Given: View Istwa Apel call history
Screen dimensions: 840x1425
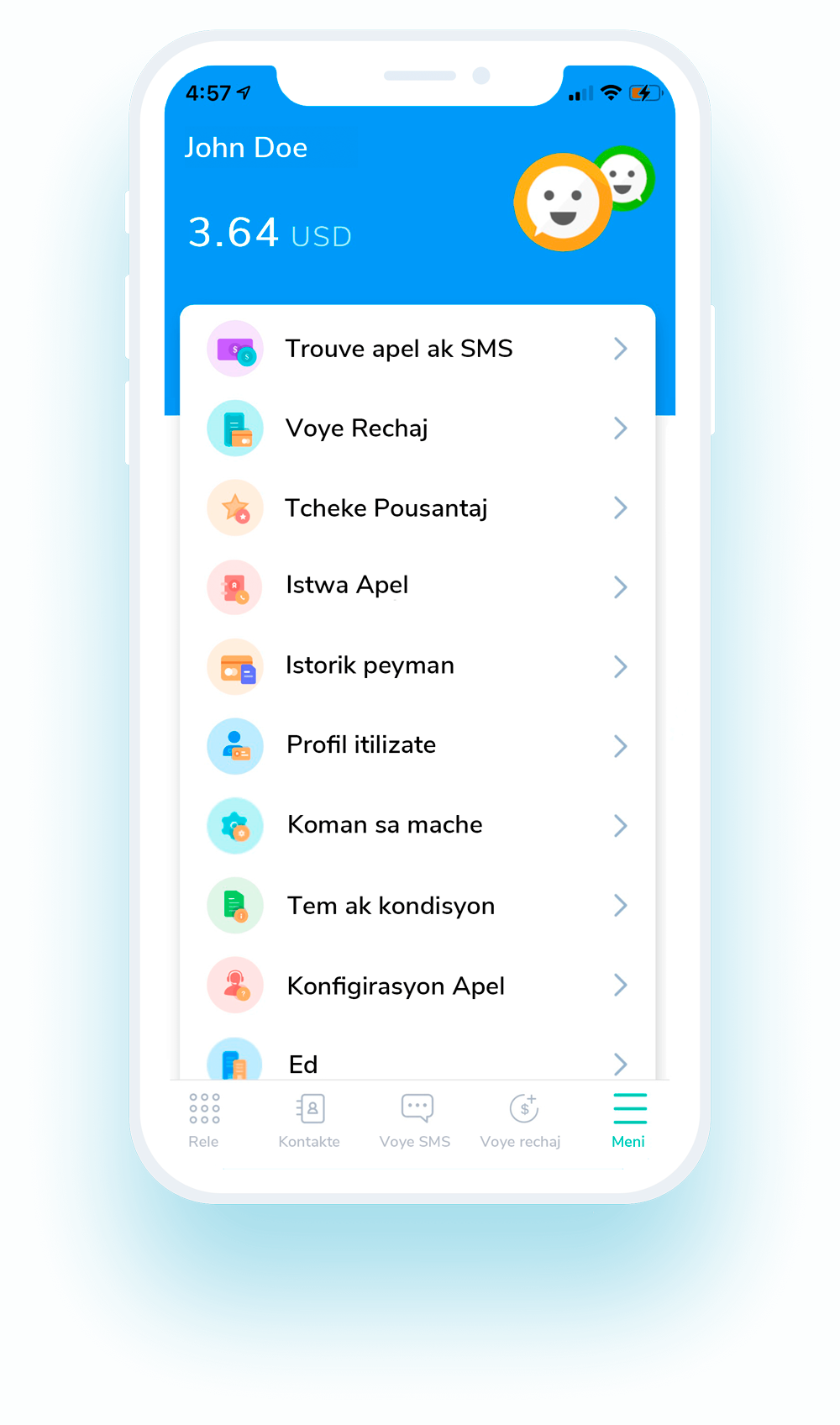Looking at the screenshot, I should click(417, 586).
